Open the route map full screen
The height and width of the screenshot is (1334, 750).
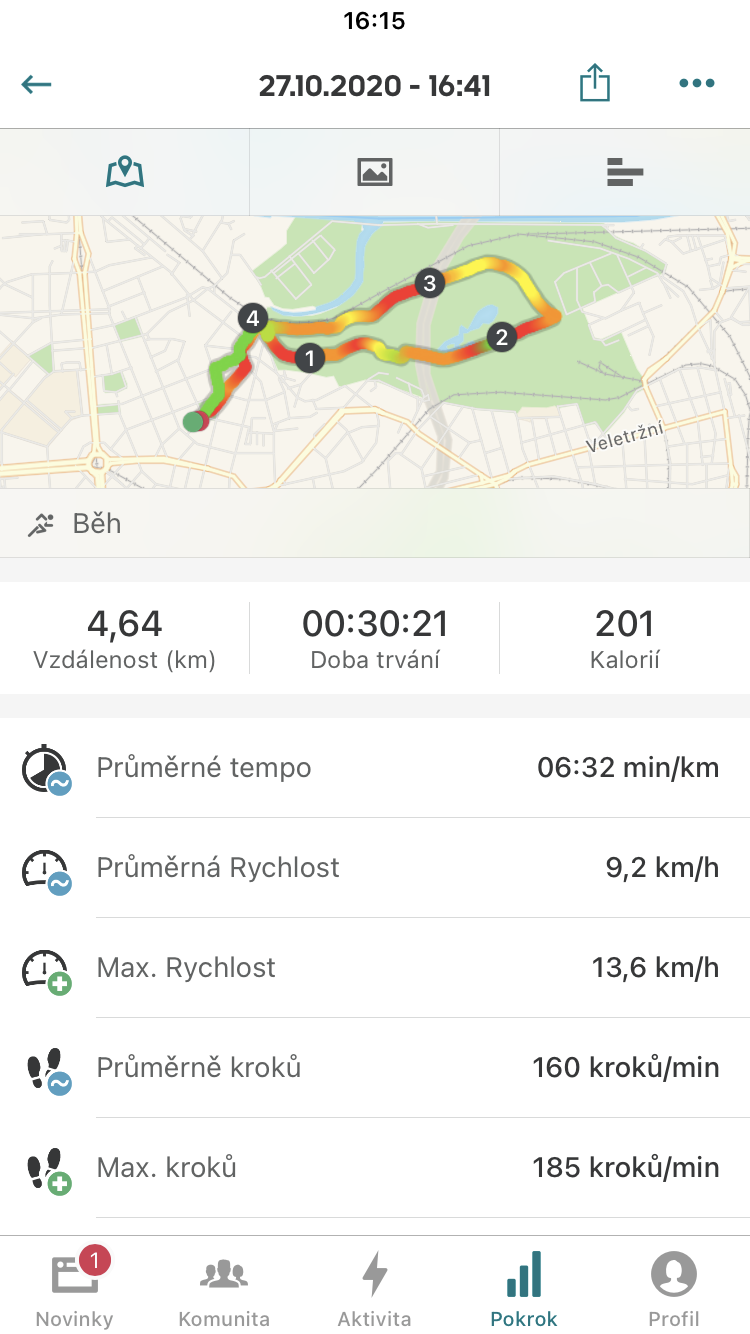pos(375,352)
